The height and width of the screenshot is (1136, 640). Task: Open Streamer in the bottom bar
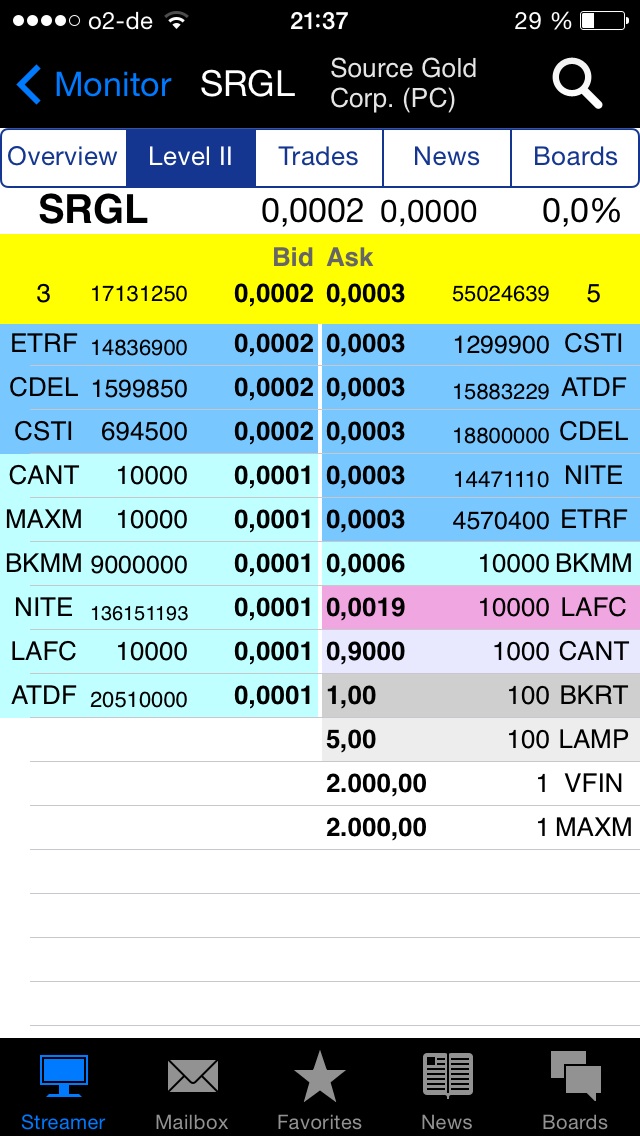(x=63, y=1090)
